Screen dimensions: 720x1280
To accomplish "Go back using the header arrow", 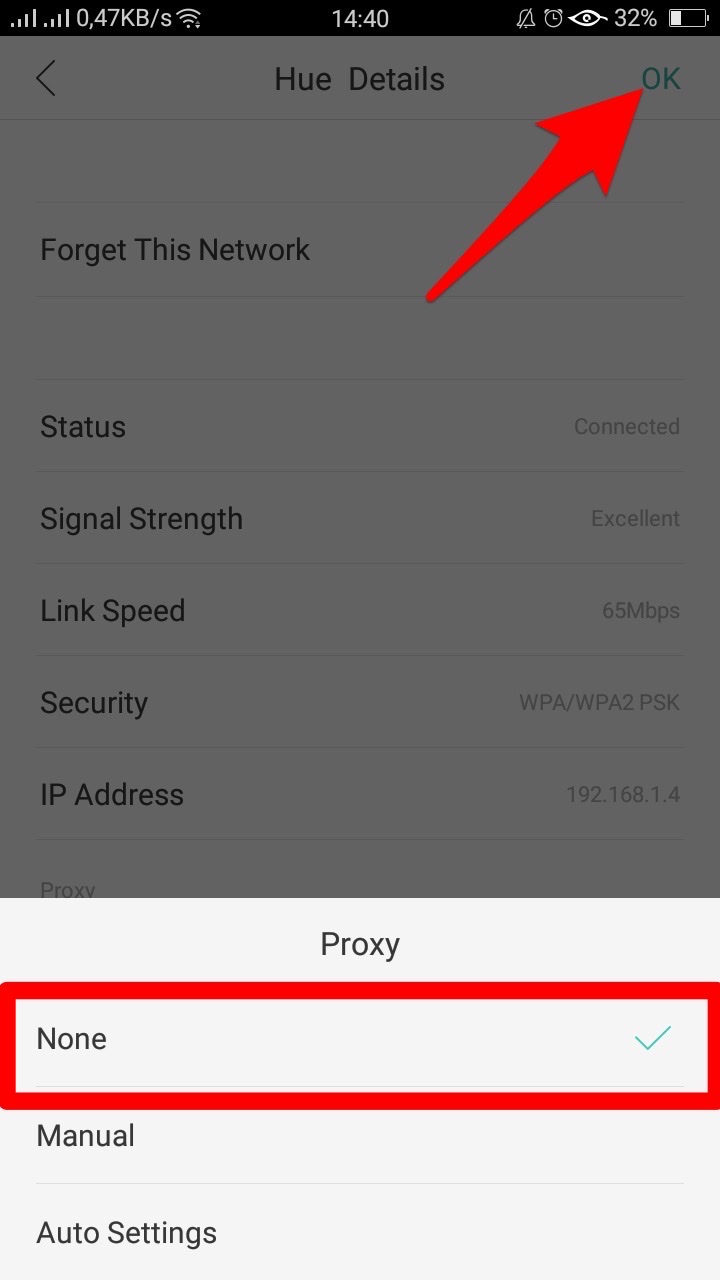I will (x=46, y=79).
